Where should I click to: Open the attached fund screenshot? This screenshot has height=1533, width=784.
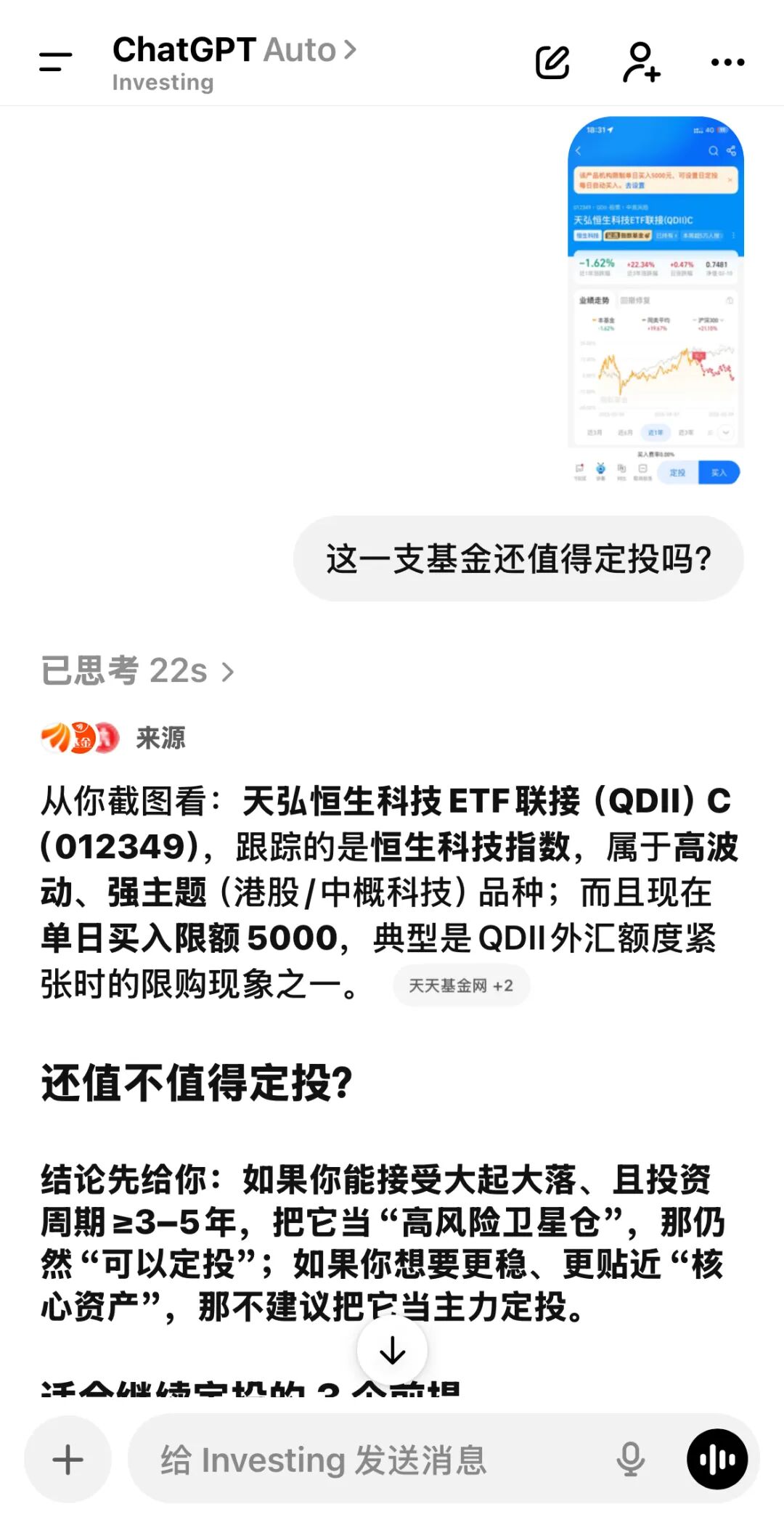click(656, 301)
